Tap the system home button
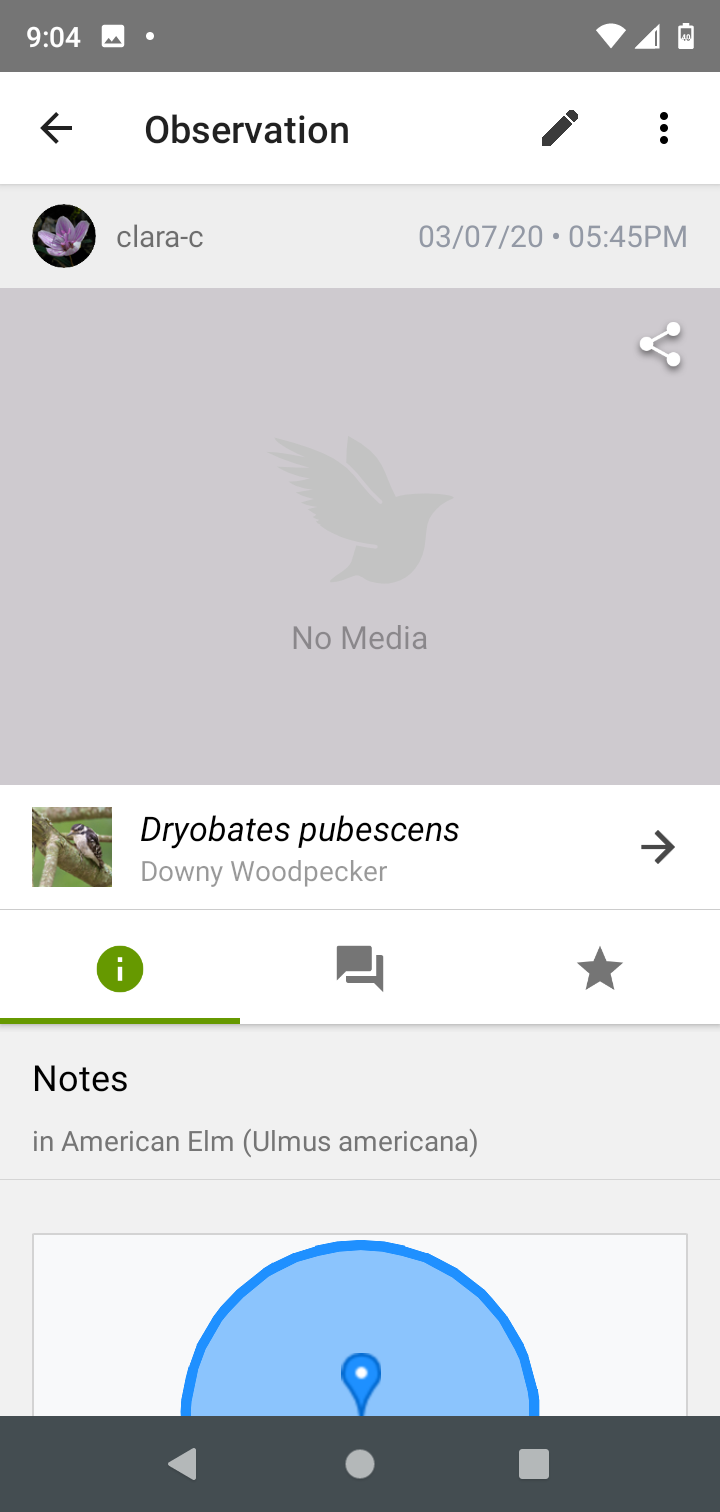The image size is (720, 1512). click(x=360, y=1464)
